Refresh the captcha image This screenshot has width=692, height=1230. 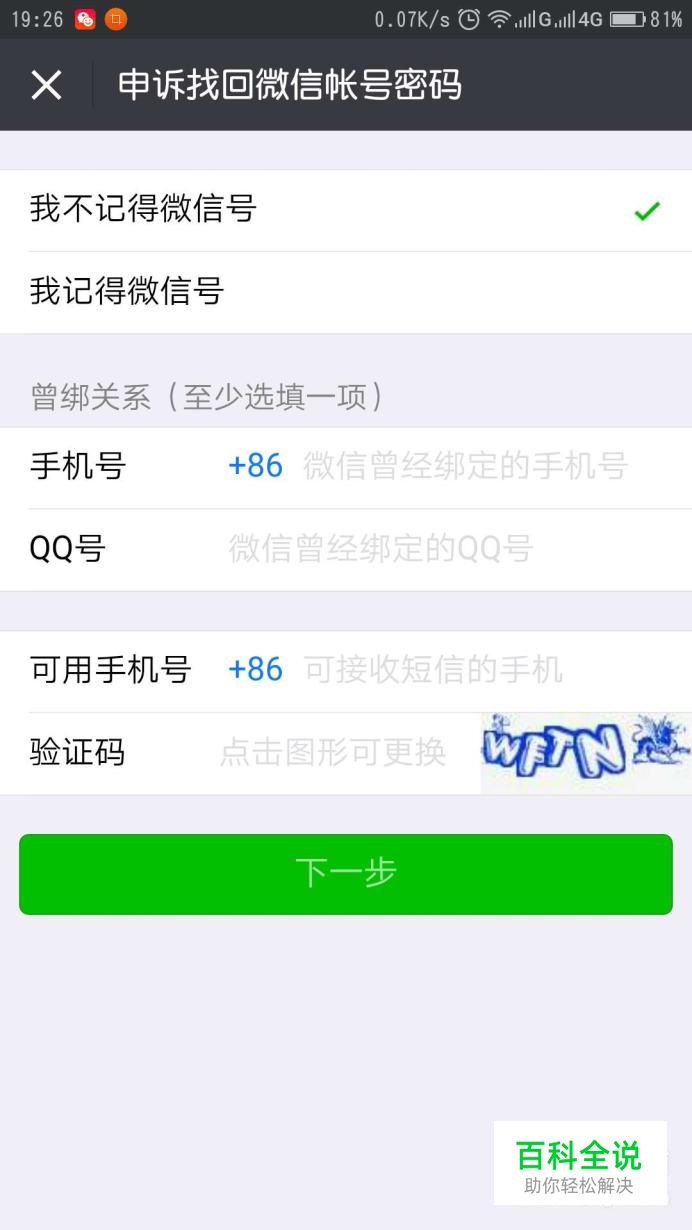click(x=585, y=753)
